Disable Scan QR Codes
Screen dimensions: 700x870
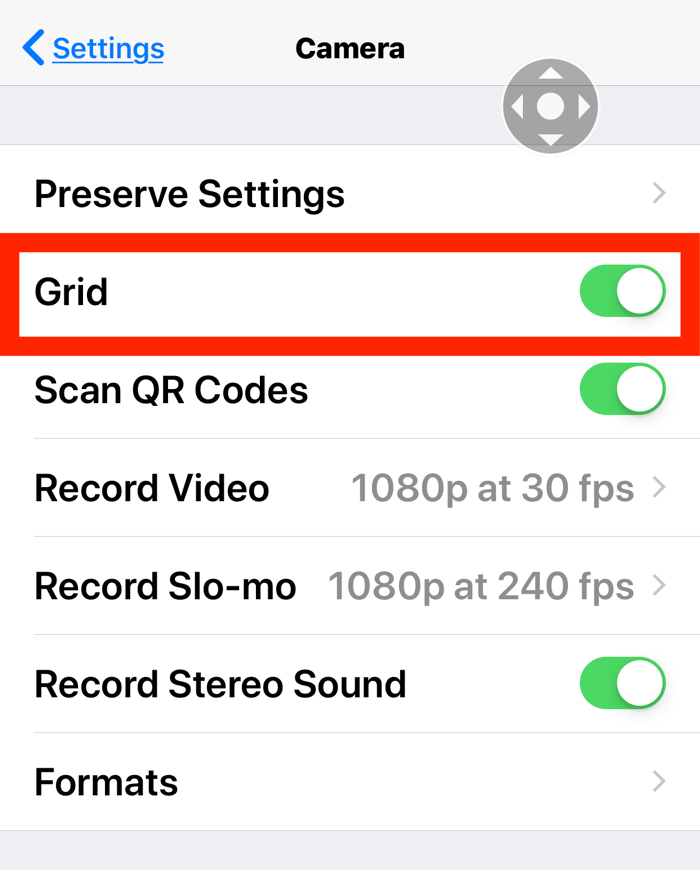click(622, 390)
